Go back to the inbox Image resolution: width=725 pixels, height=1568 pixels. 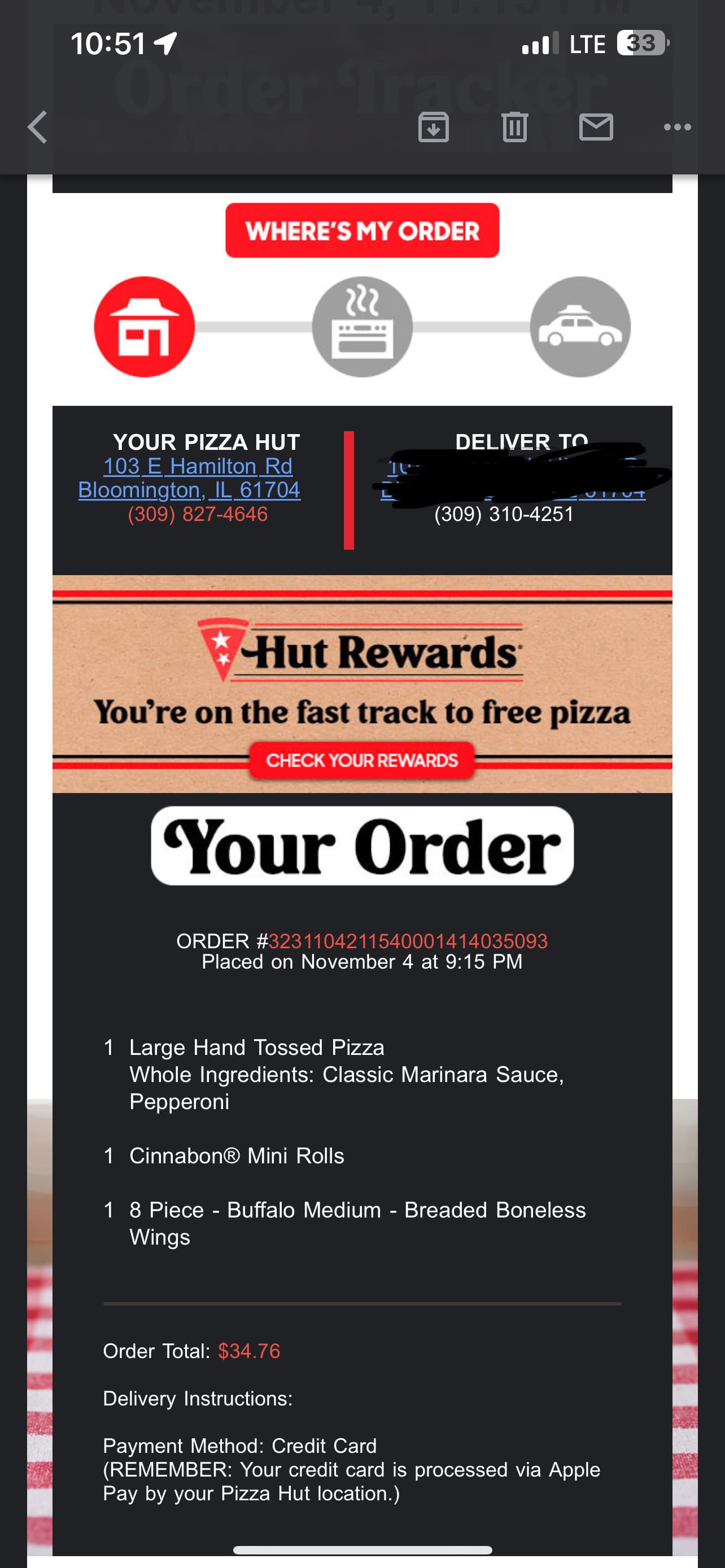(x=38, y=127)
